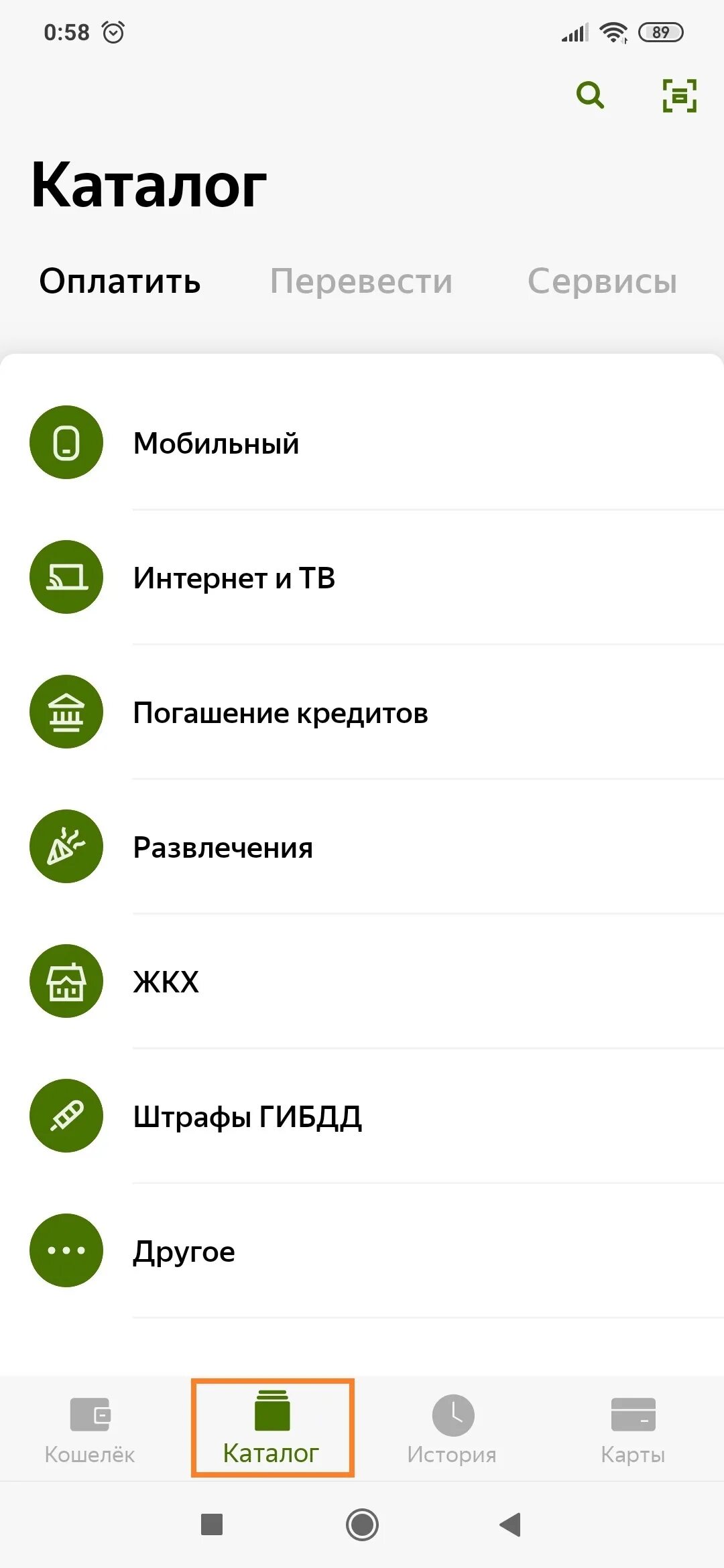
Task: Select the Оплатить tab
Action: [x=120, y=281]
